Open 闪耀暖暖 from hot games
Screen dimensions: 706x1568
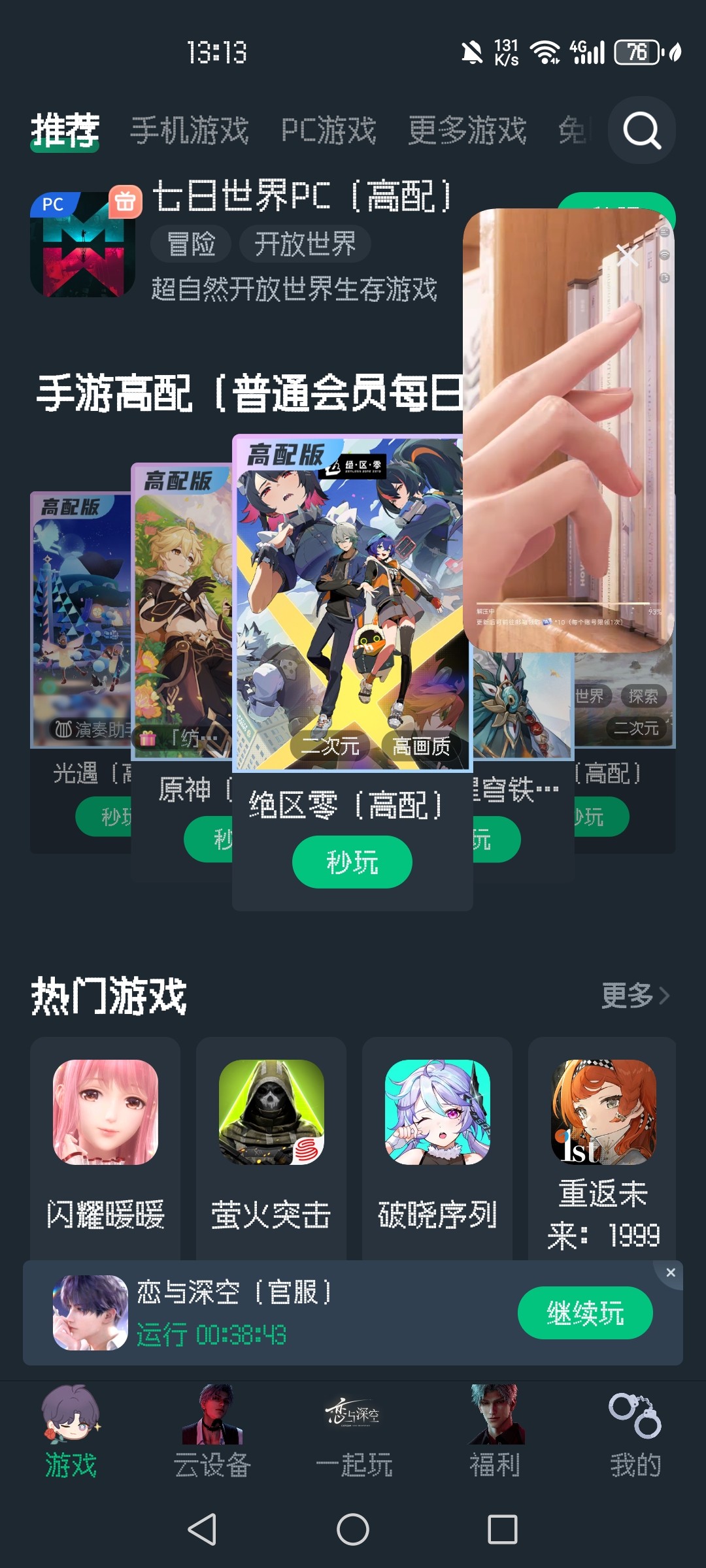click(105, 1143)
